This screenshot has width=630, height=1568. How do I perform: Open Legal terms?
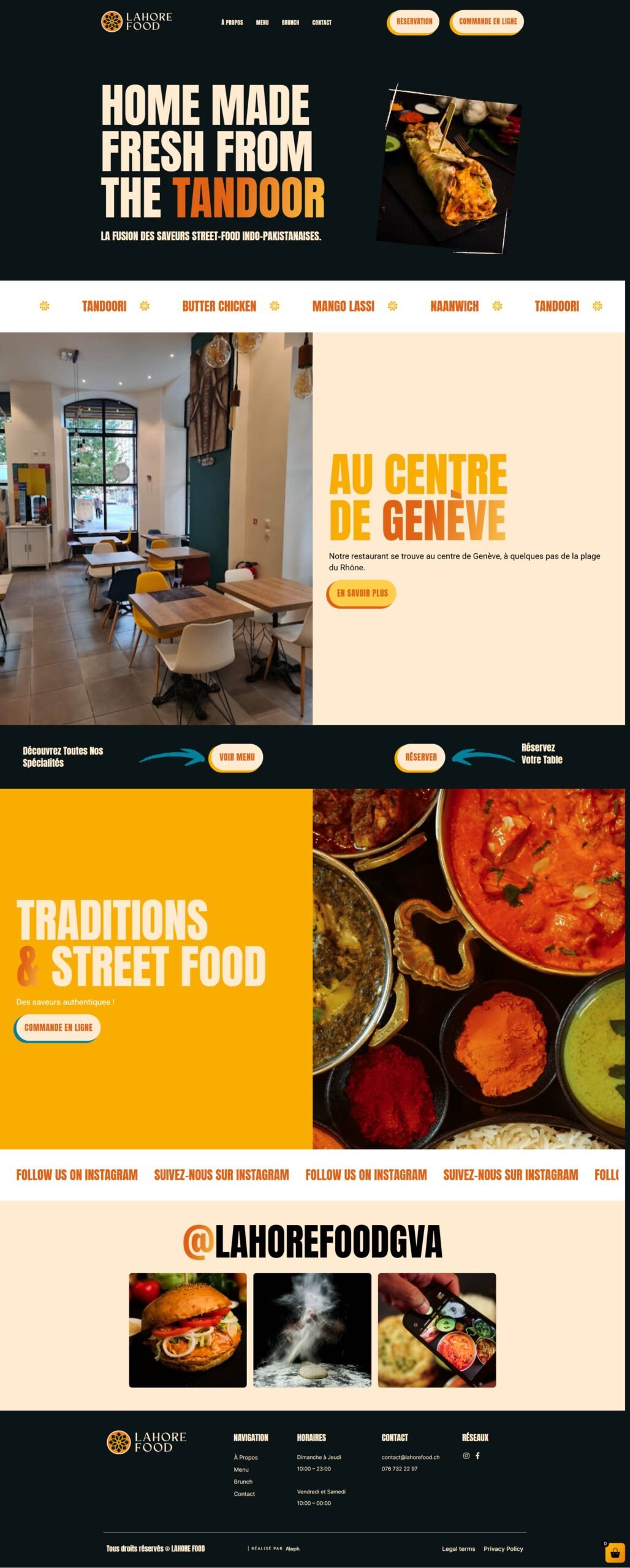(458, 1548)
